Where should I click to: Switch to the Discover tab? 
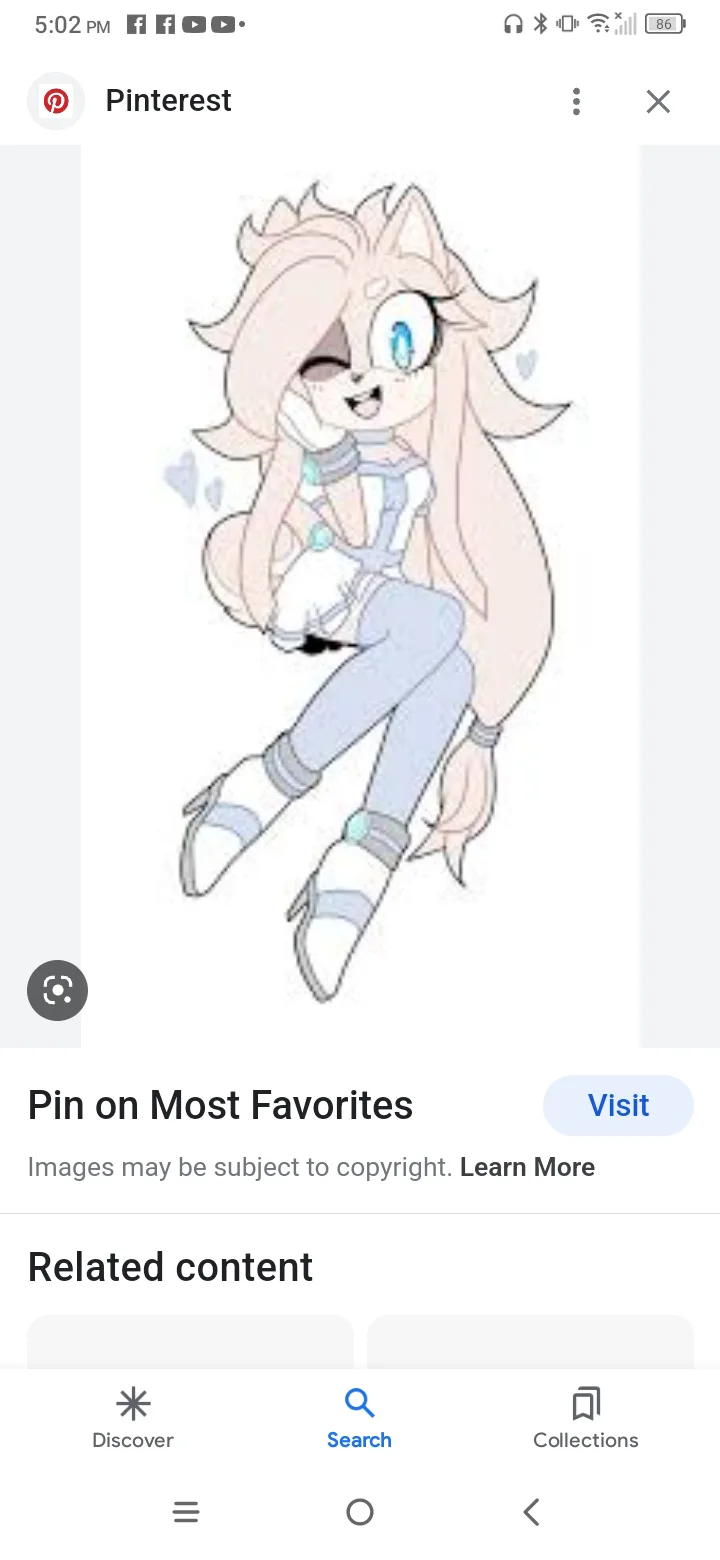[133, 1418]
